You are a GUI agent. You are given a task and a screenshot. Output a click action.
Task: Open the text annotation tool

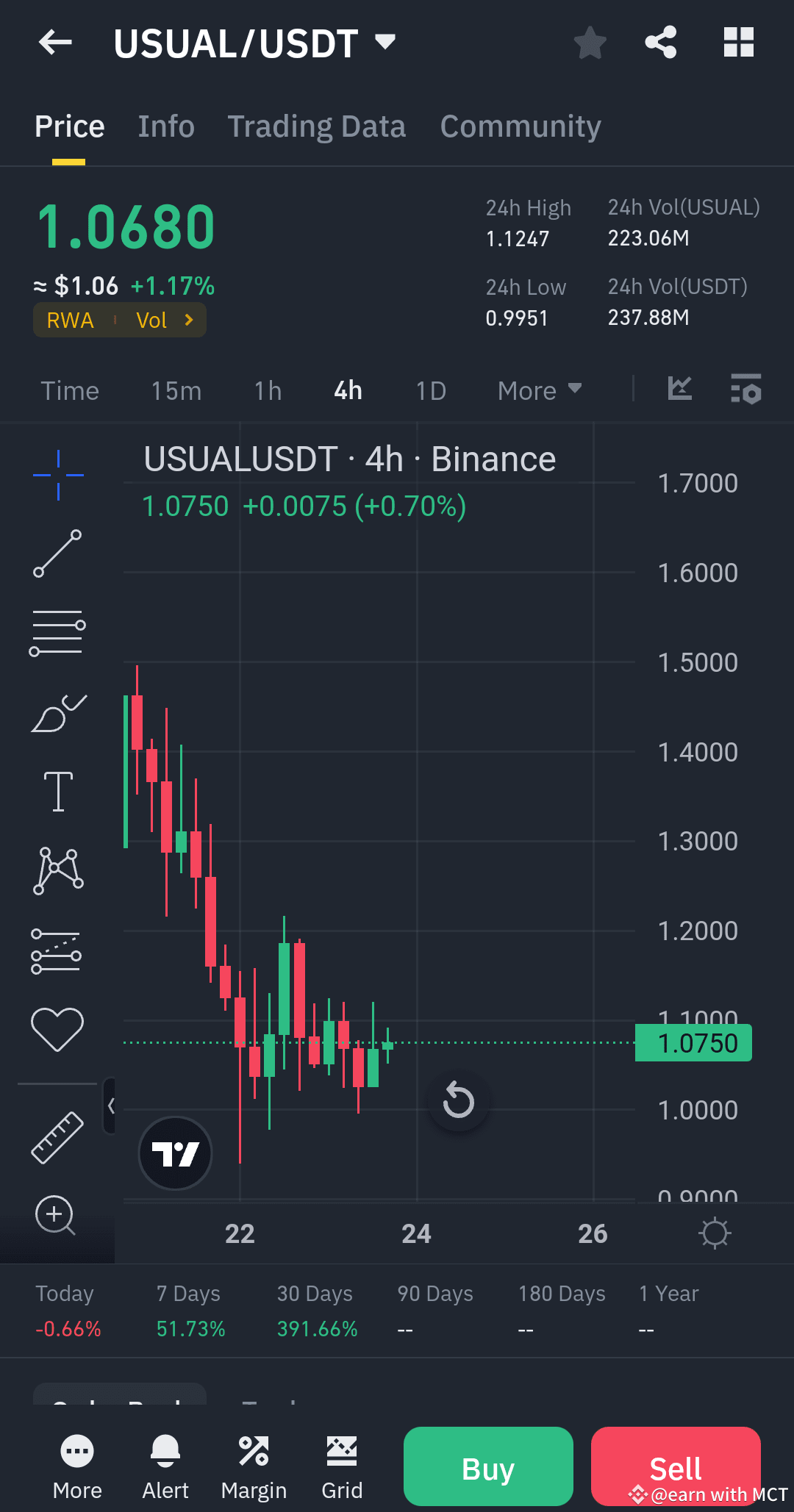click(x=57, y=790)
